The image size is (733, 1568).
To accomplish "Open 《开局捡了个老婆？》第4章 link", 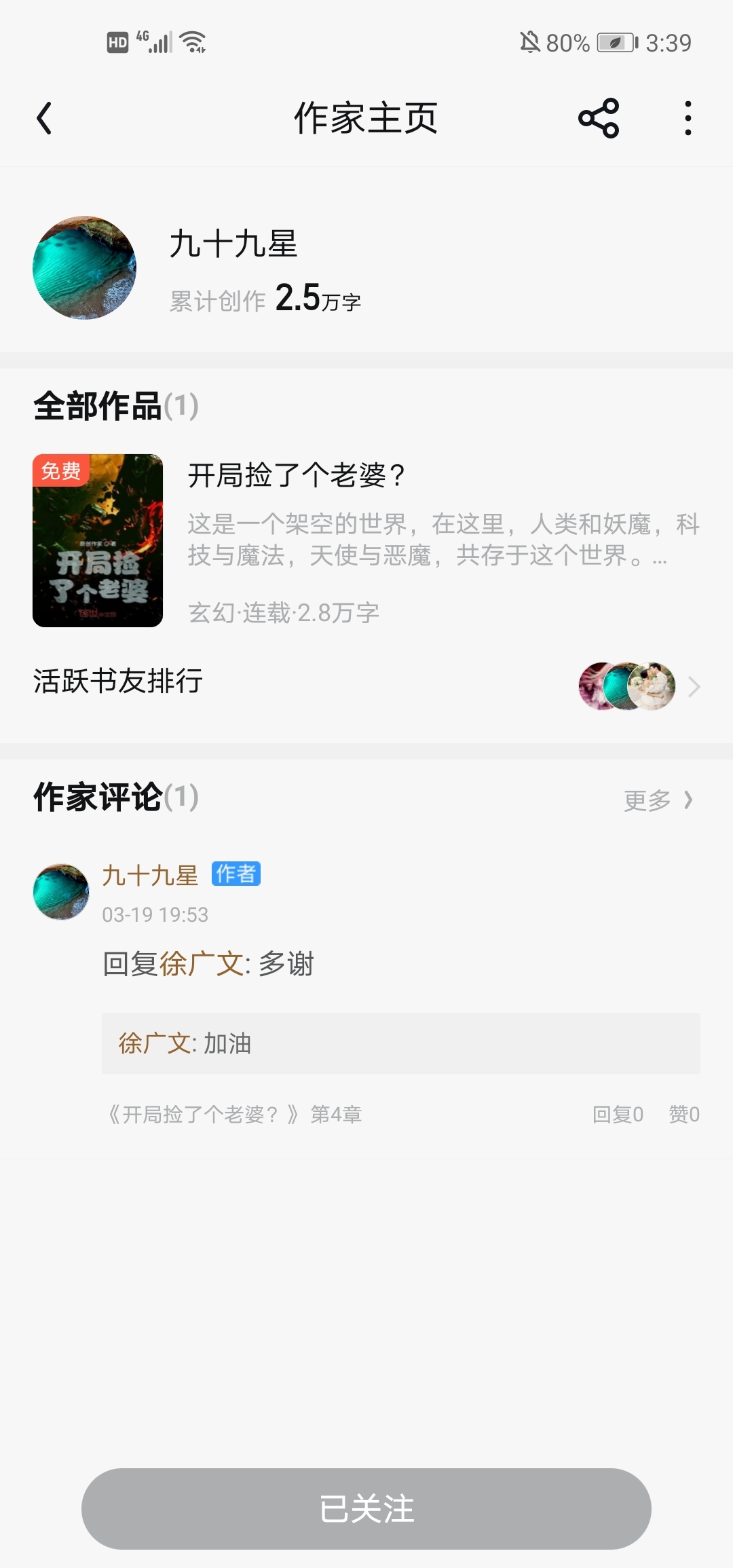I will (234, 1114).
